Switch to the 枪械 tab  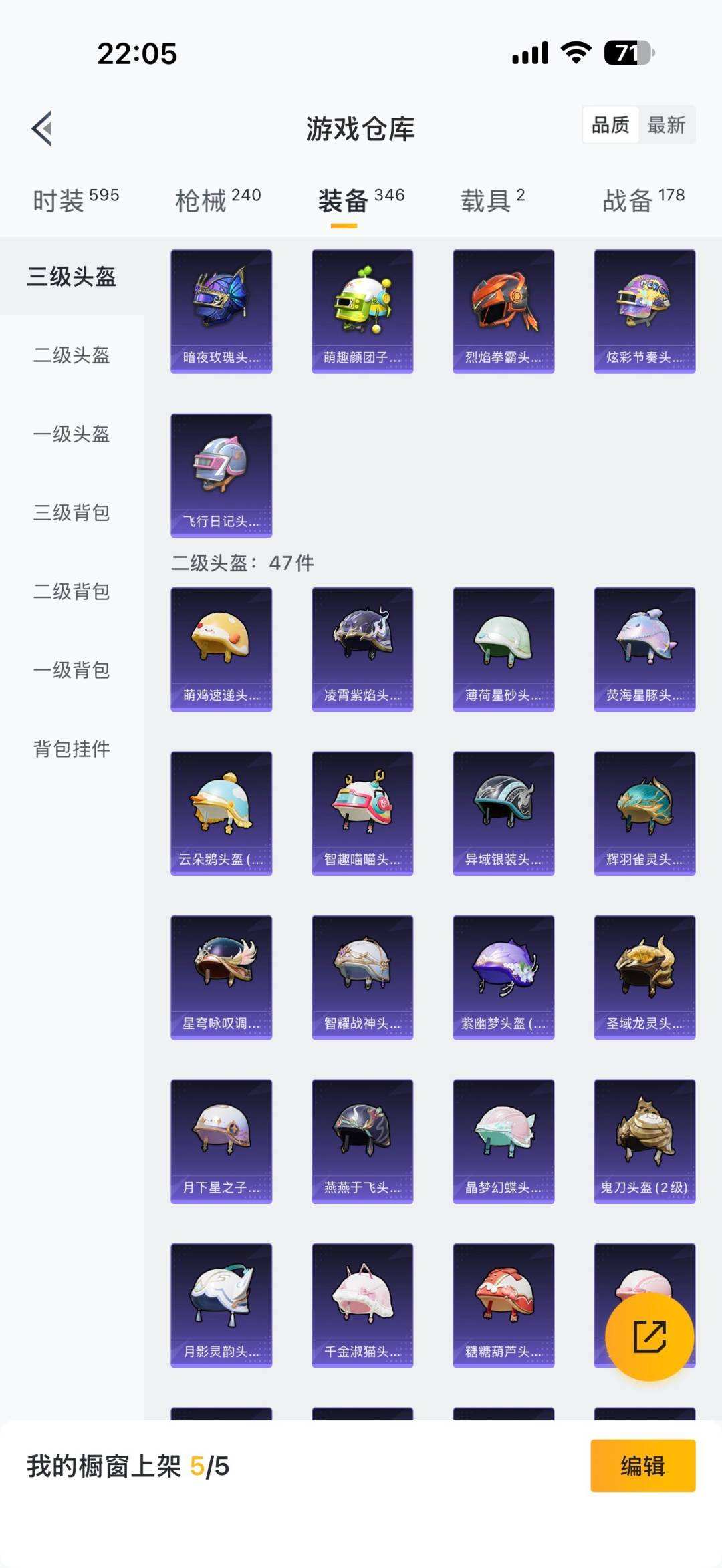pyautogui.click(x=218, y=200)
